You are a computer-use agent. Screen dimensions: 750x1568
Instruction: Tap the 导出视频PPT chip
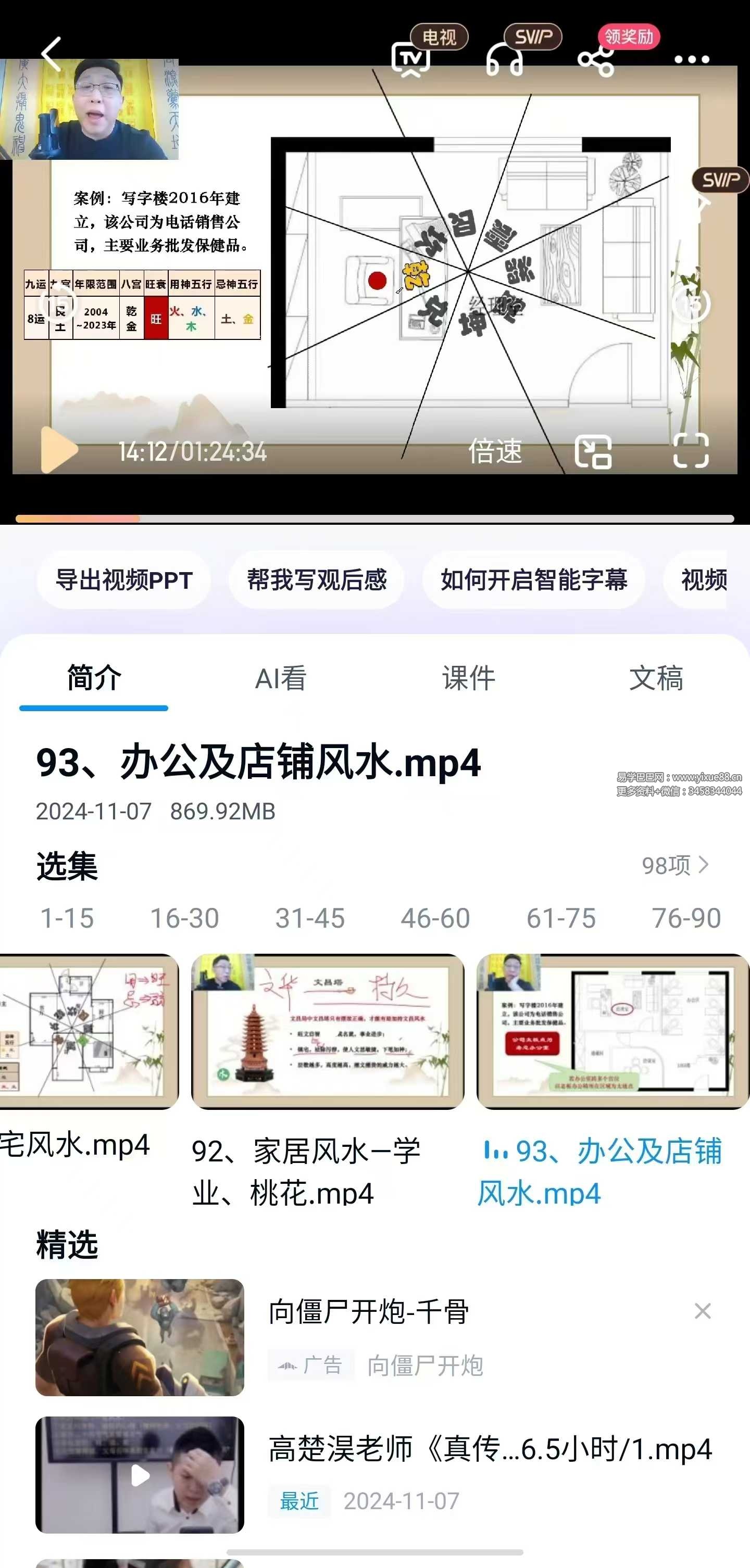124,579
